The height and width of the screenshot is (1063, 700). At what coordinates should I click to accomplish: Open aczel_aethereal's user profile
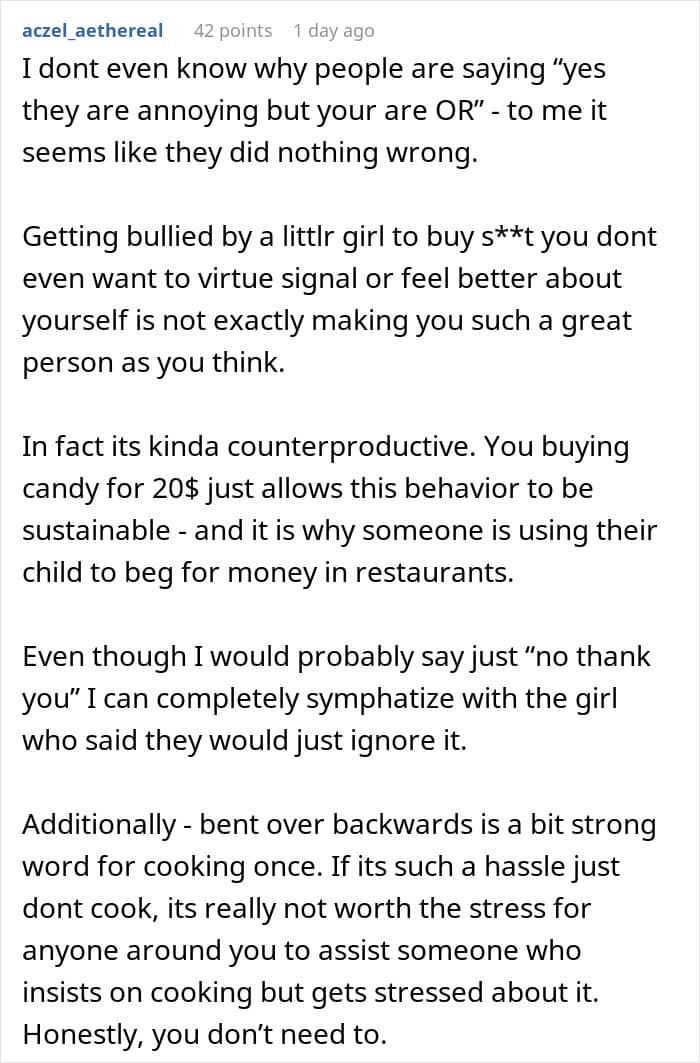click(x=93, y=31)
